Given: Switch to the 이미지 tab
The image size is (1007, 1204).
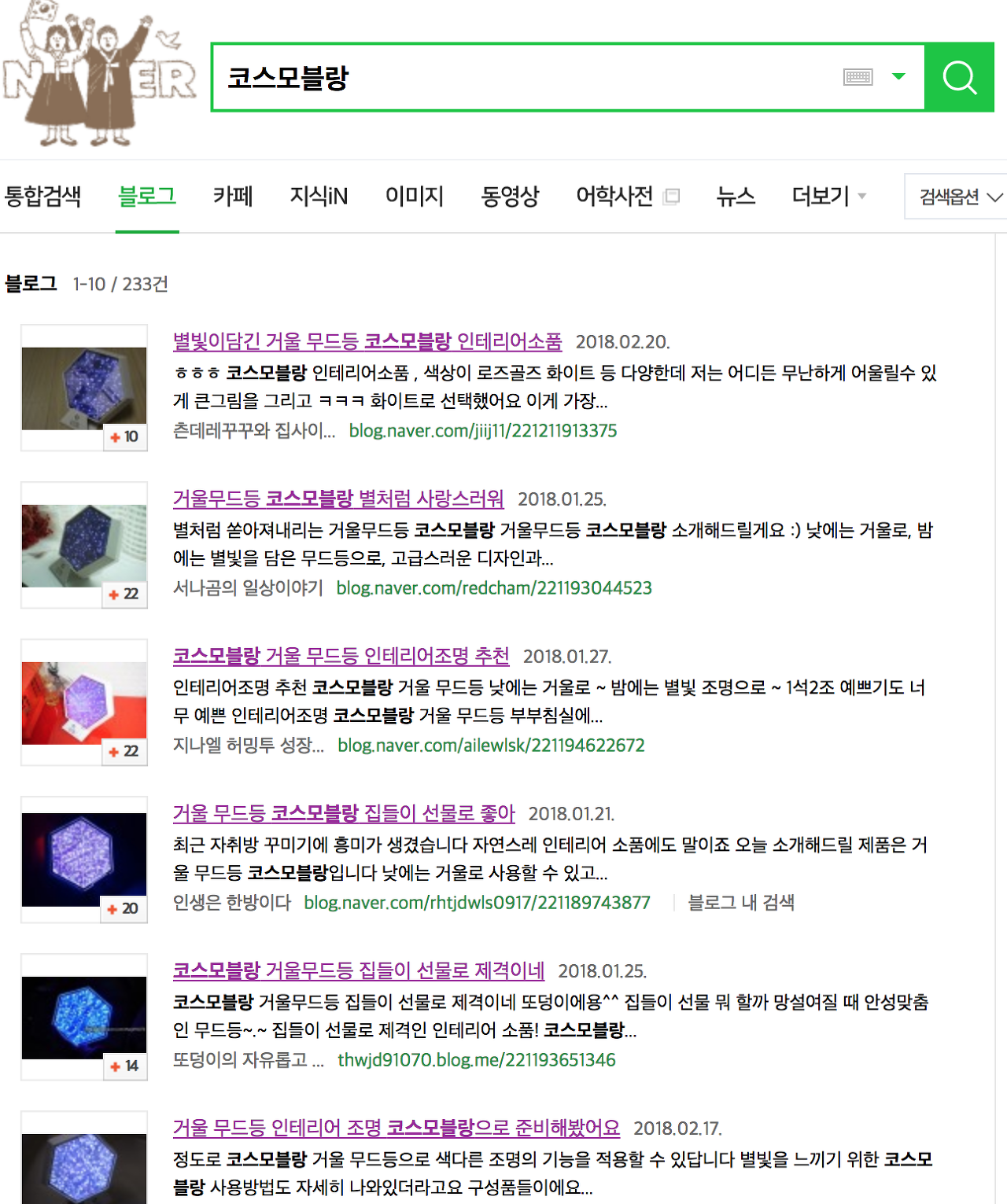Looking at the screenshot, I should [415, 196].
